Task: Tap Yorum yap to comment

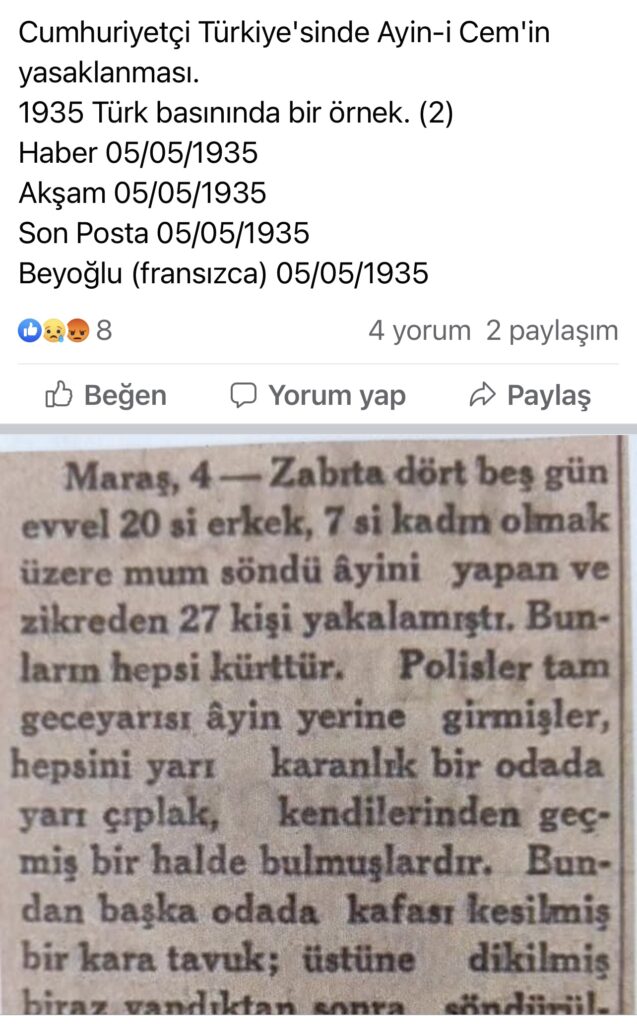Action: (318, 395)
